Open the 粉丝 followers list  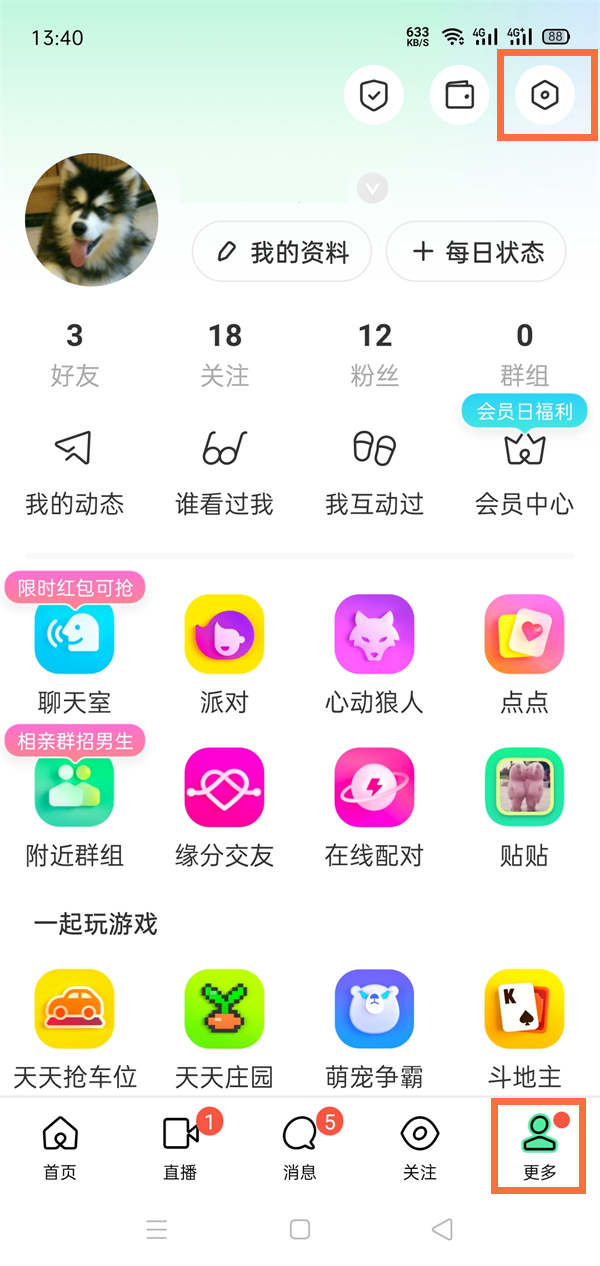click(375, 354)
